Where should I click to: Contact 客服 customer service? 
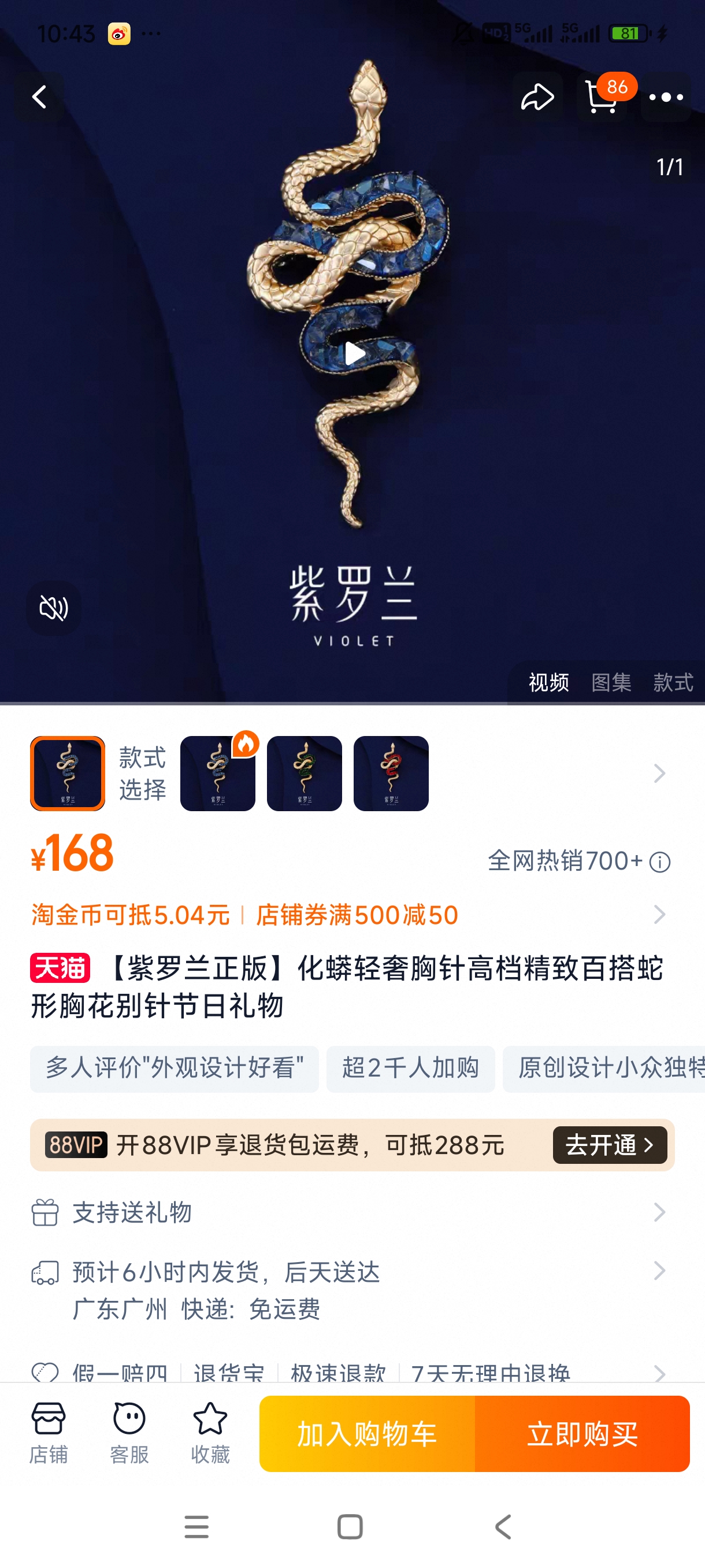click(129, 1433)
